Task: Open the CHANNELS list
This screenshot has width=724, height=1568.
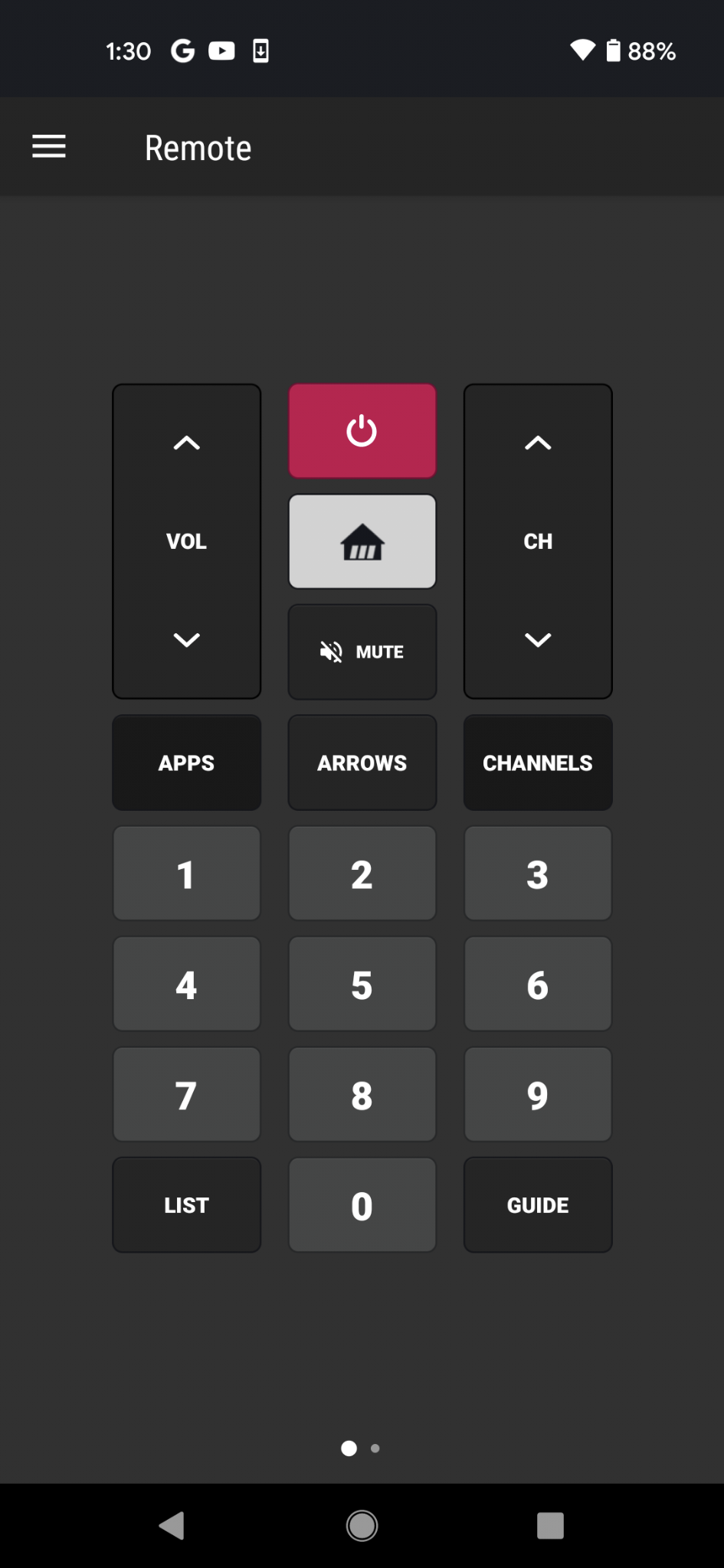Action: 538,762
